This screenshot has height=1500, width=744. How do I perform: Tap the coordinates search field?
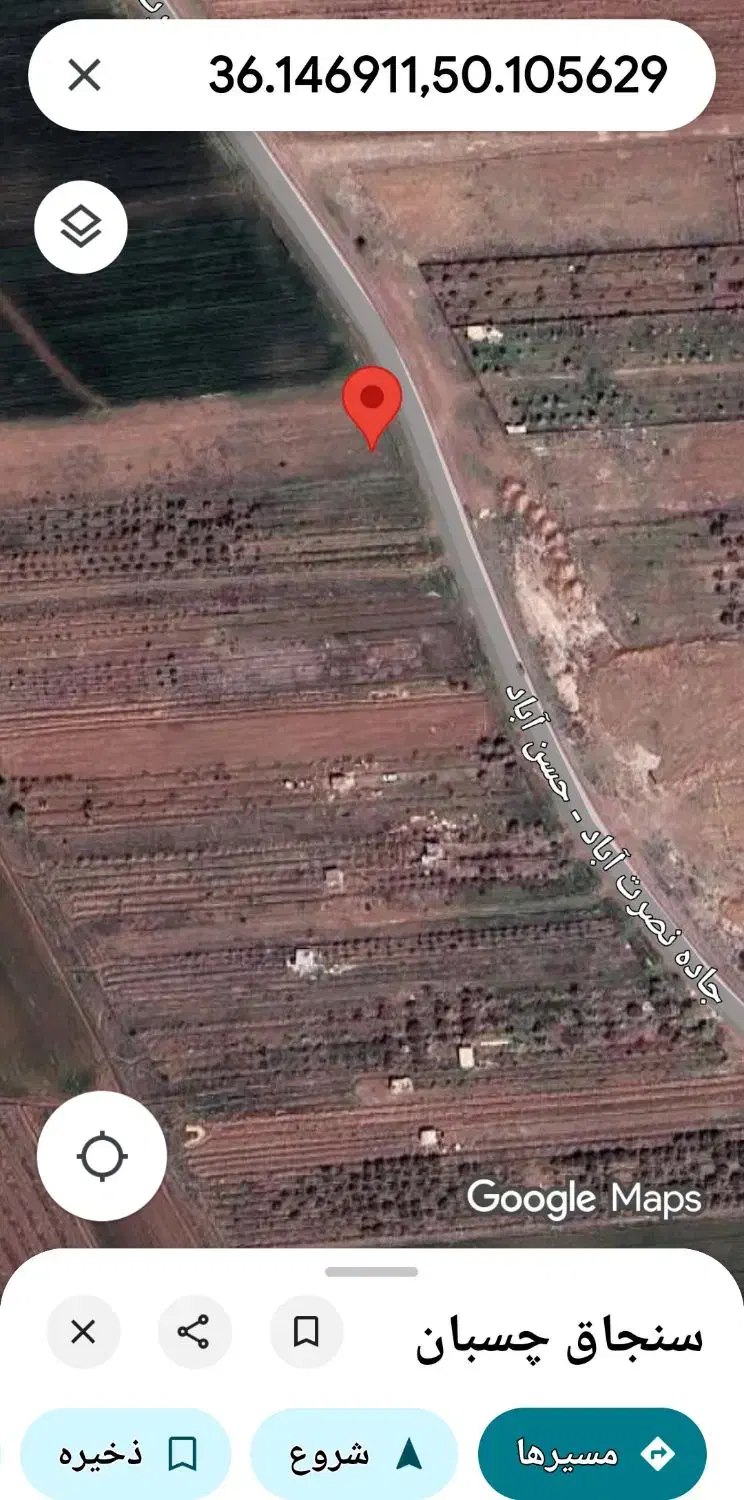437,75
